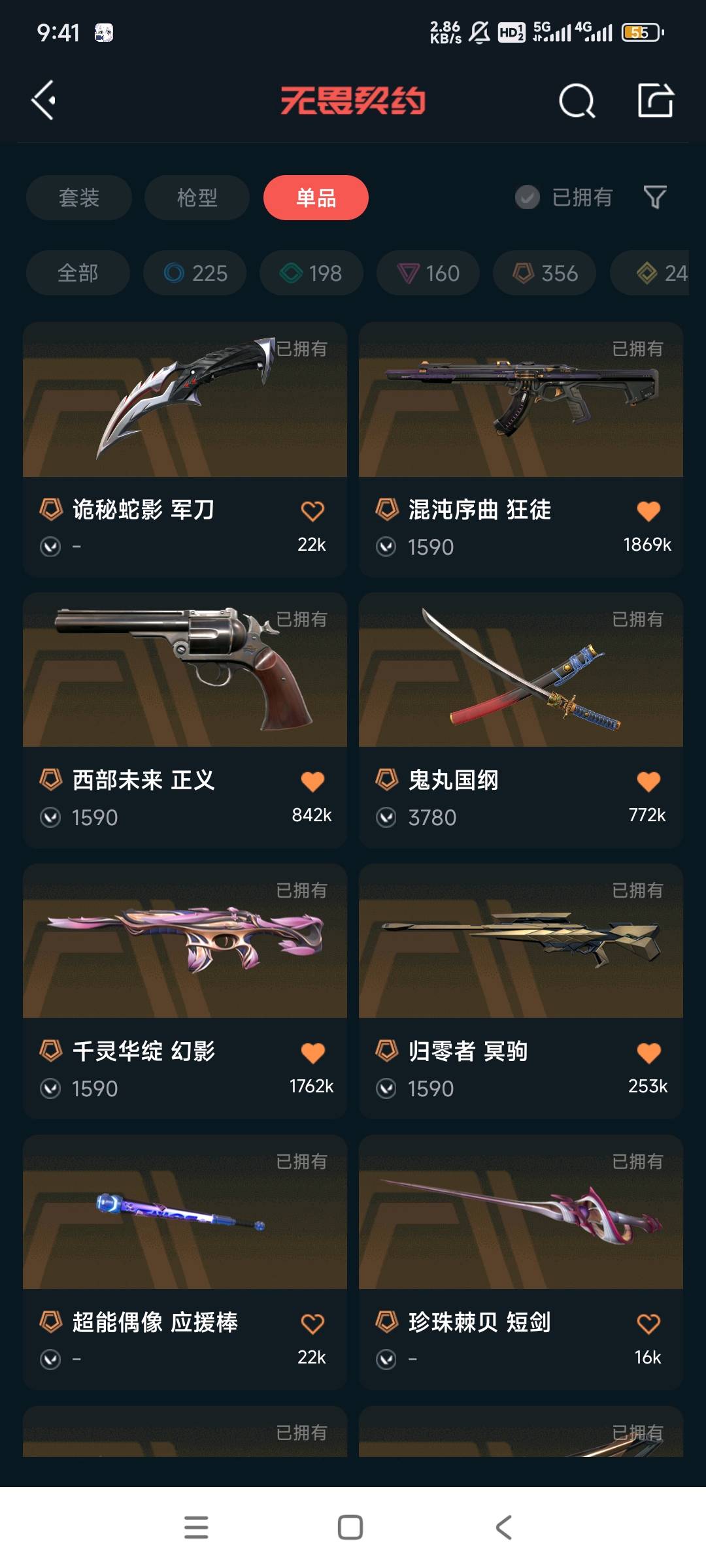Switch to the 枪型 tab

pyautogui.click(x=197, y=197)
